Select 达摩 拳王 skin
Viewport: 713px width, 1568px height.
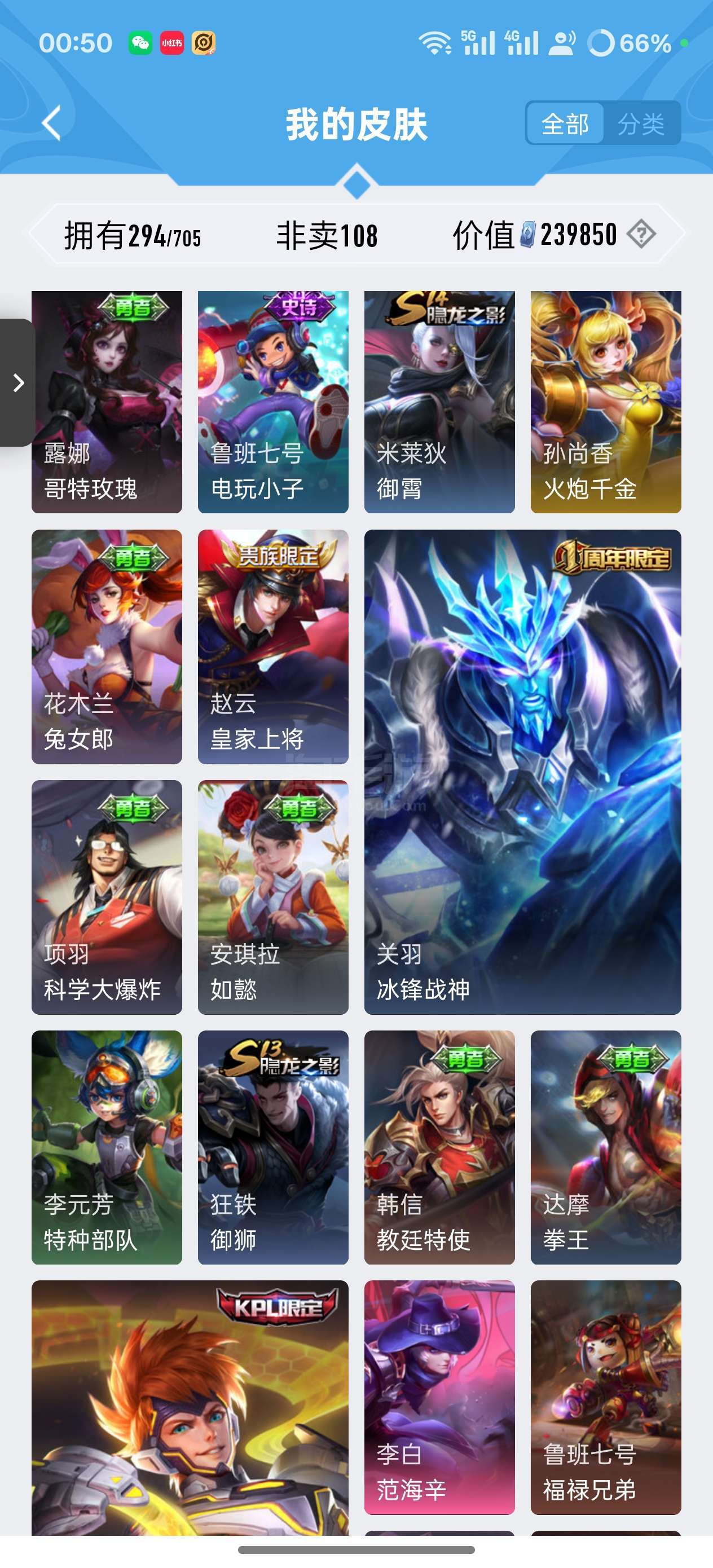[605, 1147]
